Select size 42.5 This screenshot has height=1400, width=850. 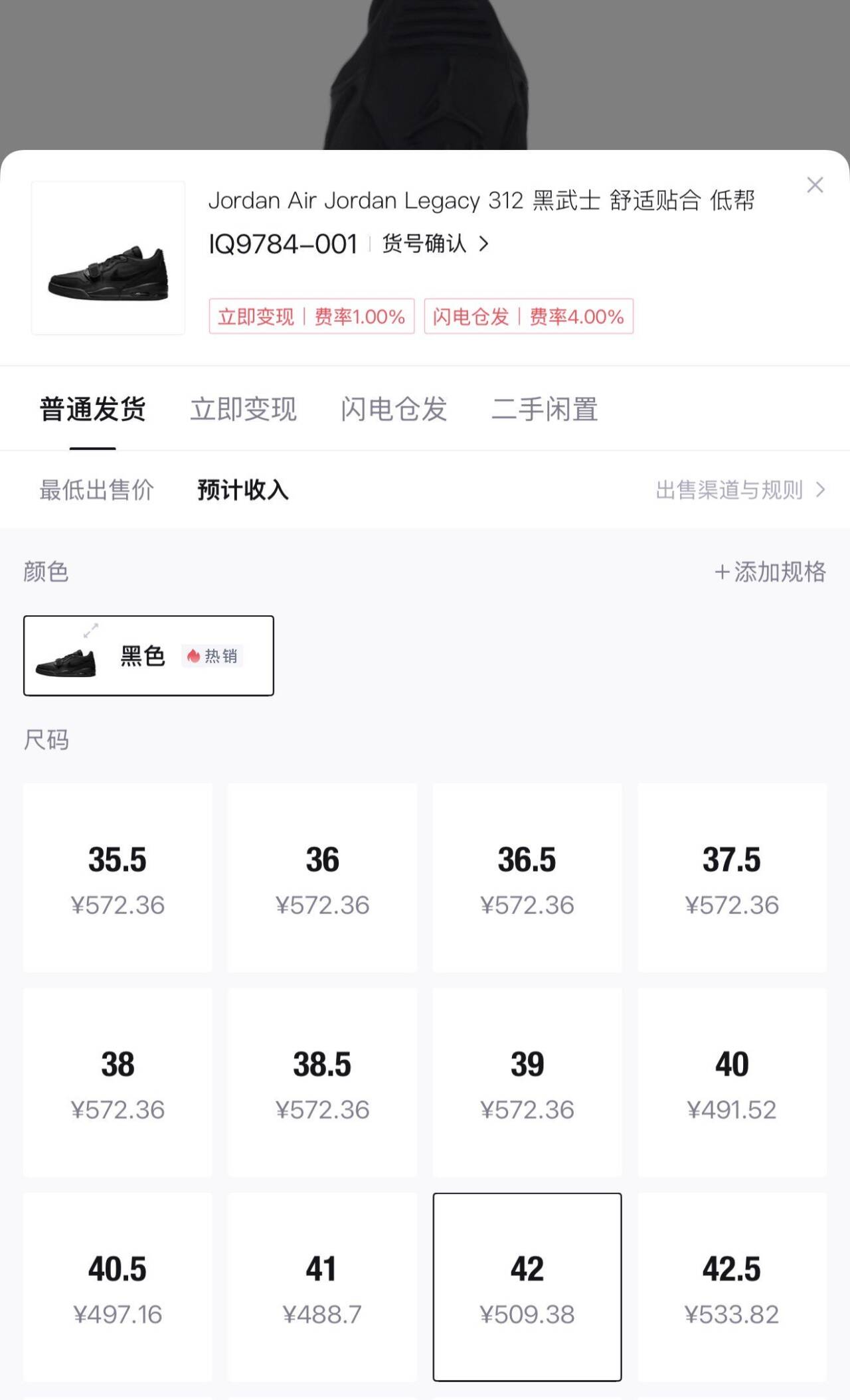click(732, 1287)
